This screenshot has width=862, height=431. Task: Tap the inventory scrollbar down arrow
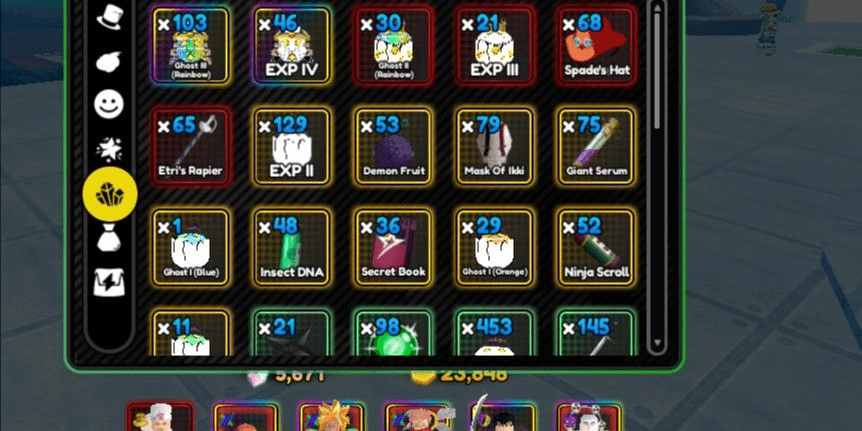point(657,343)
